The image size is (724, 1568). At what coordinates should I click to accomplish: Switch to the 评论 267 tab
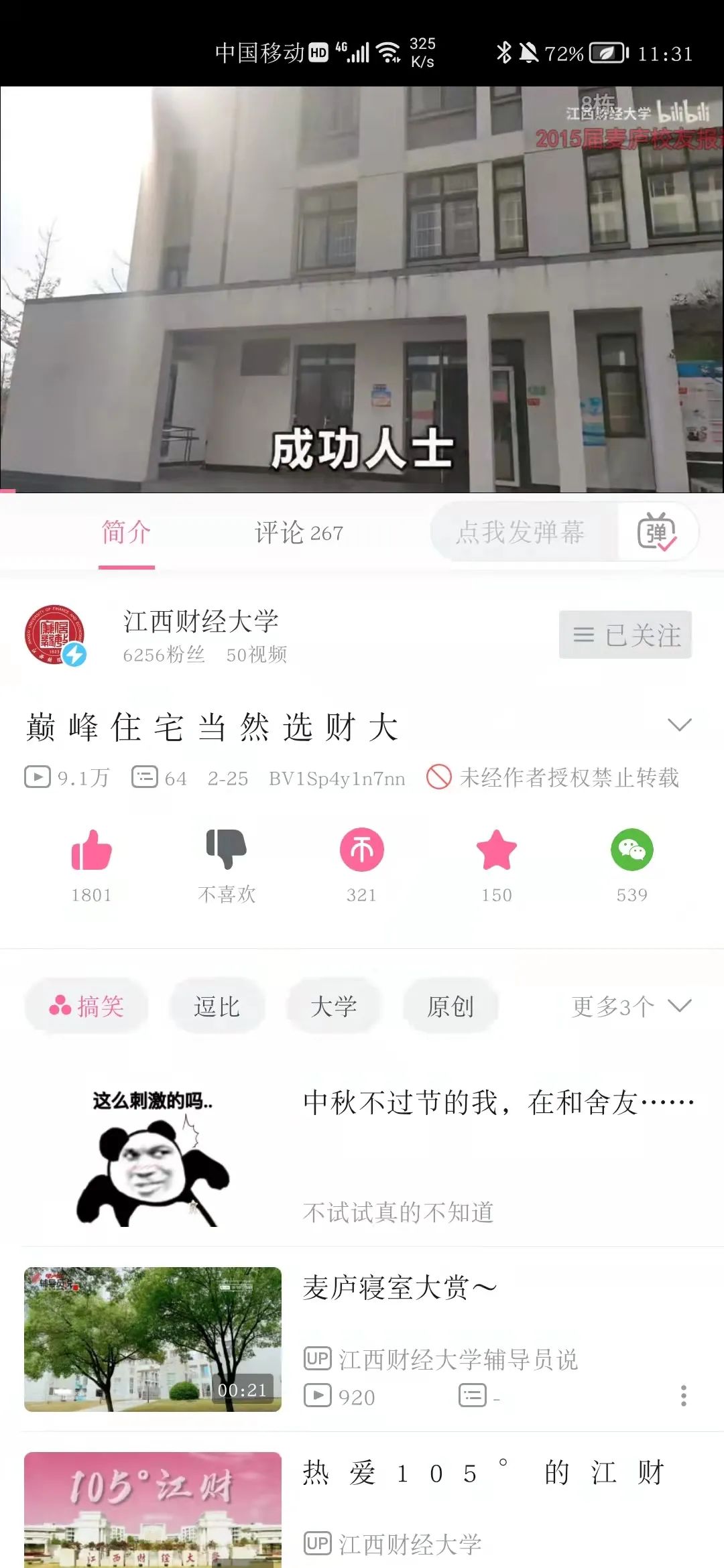299,533
